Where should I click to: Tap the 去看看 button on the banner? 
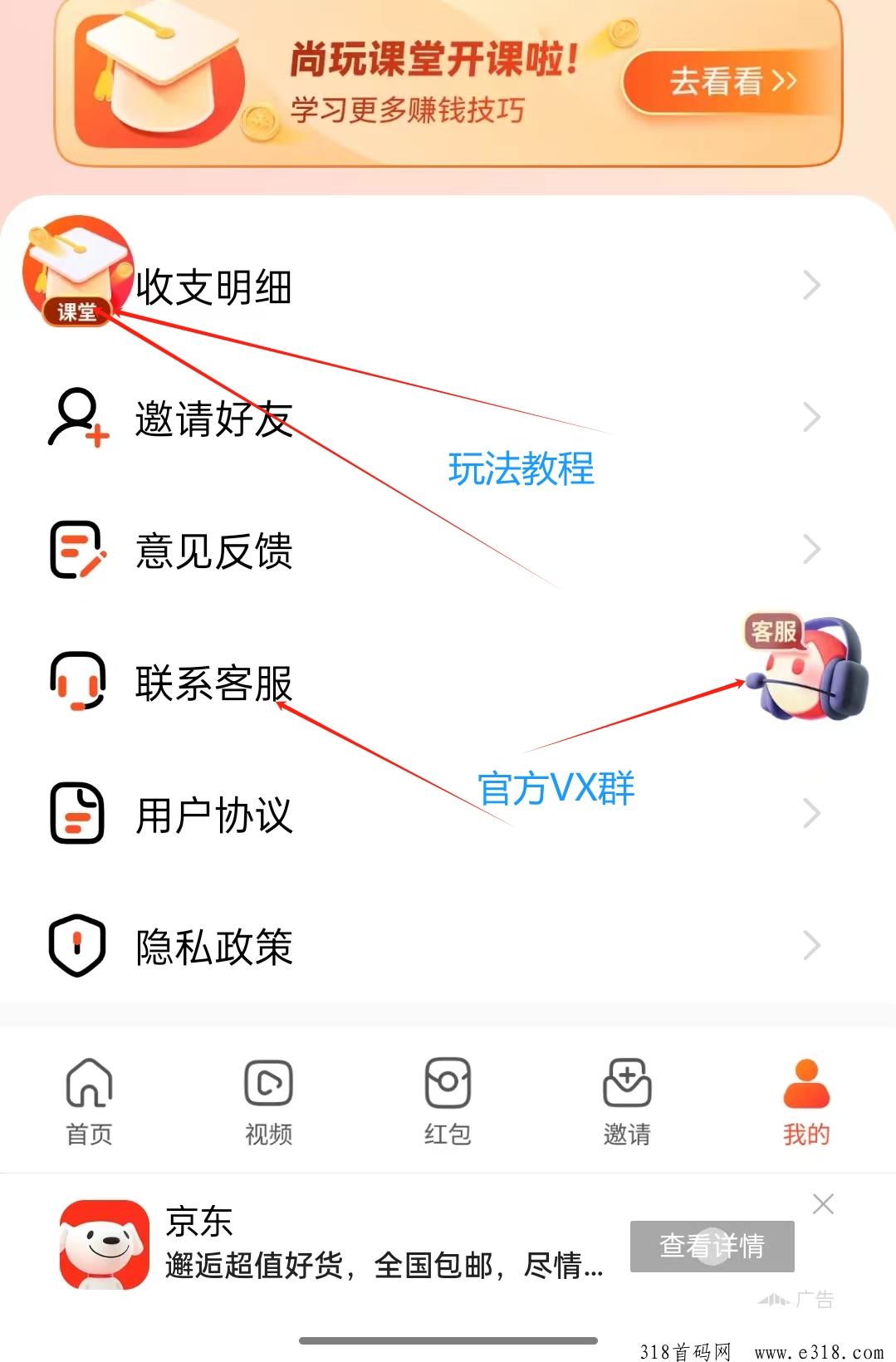pyautogui.click(x=731, y=82)
